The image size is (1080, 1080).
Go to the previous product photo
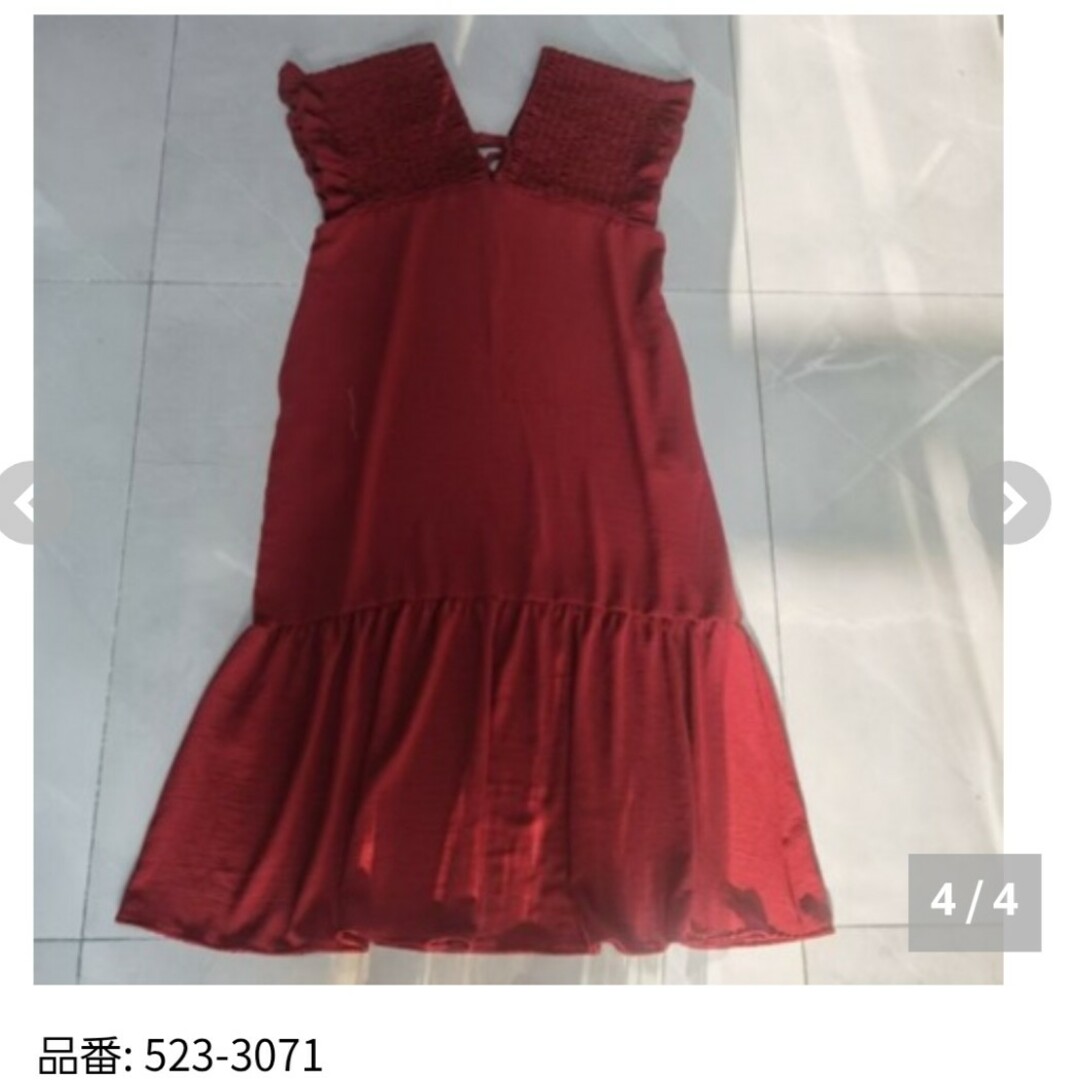tap(20, 502)
